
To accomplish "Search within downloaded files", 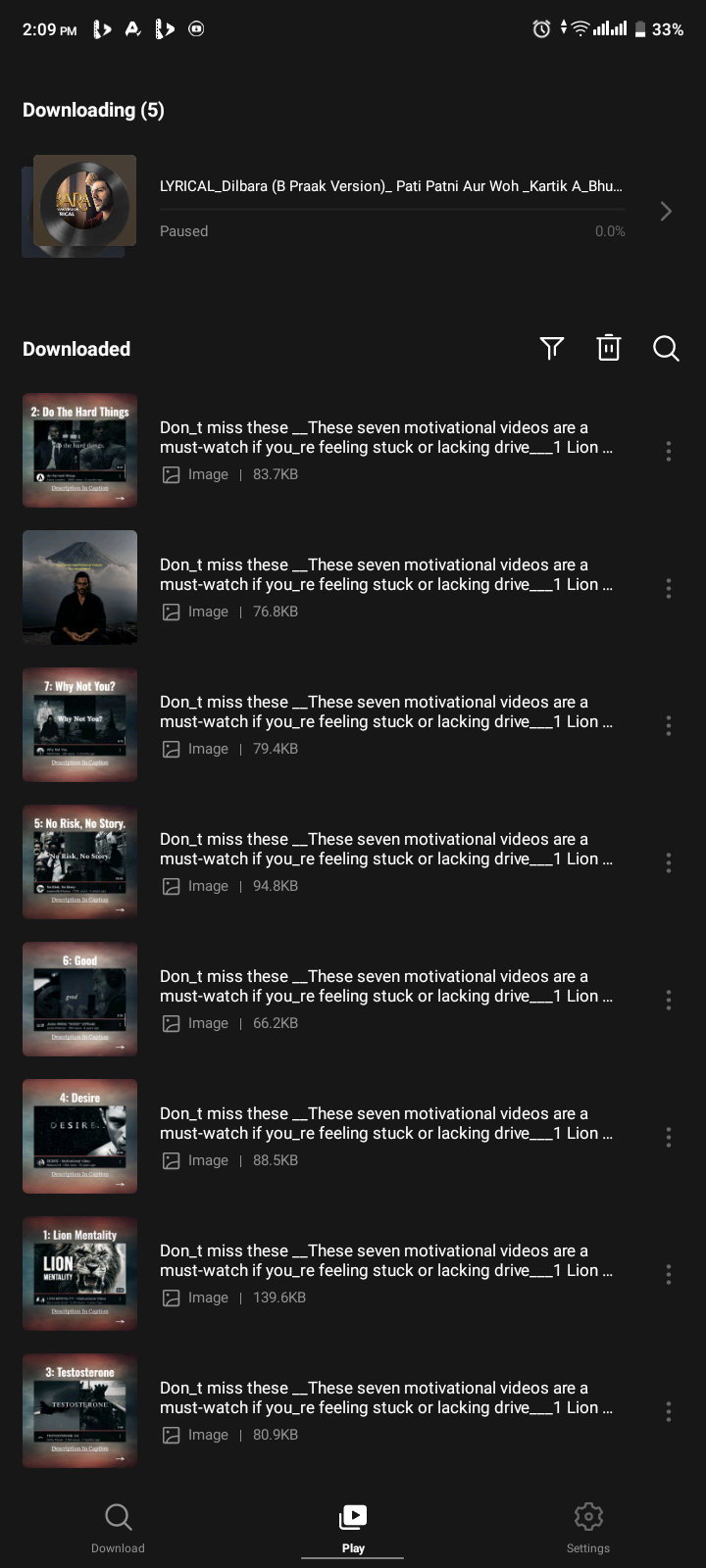I will 666,348.
